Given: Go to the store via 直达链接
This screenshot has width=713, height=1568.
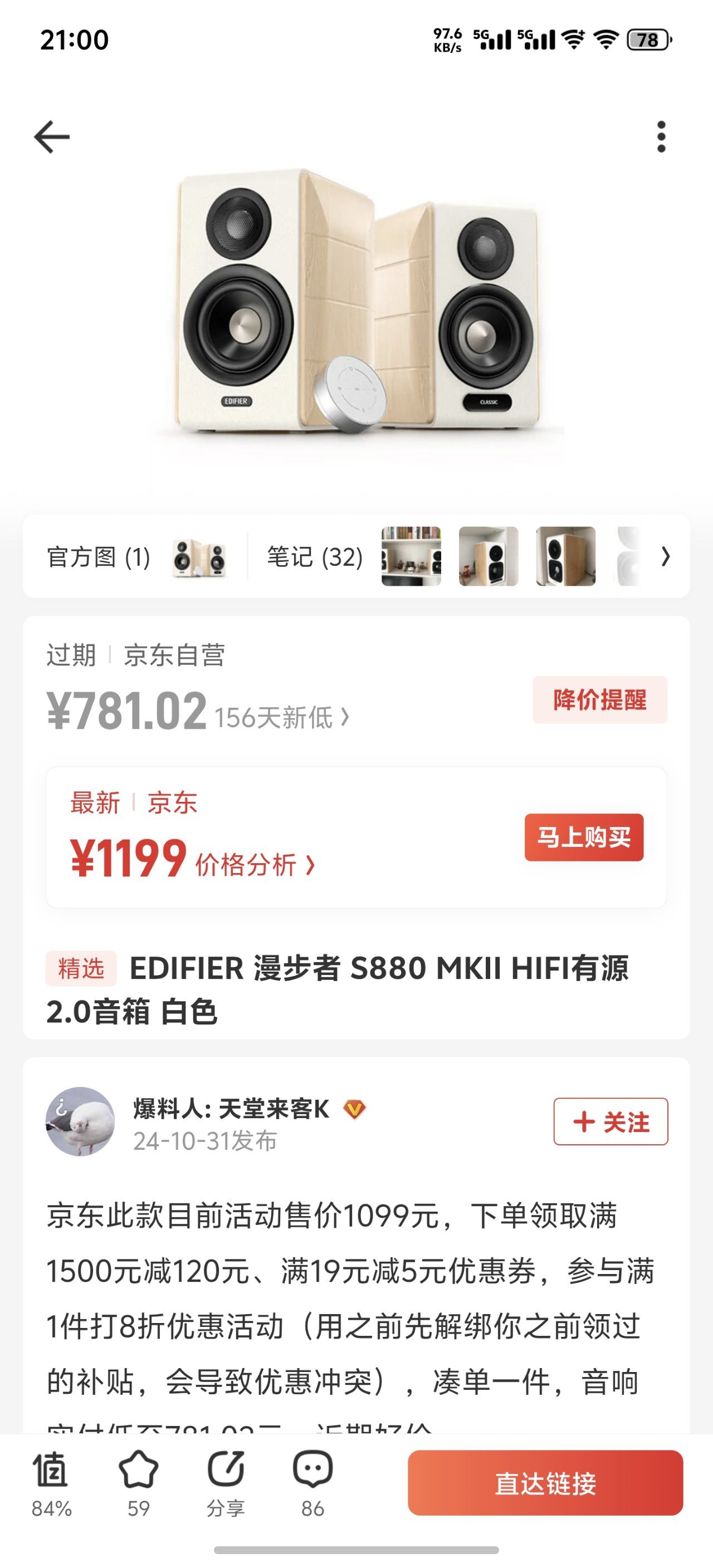Looking at the screenshot, I should click(545, 1483).
